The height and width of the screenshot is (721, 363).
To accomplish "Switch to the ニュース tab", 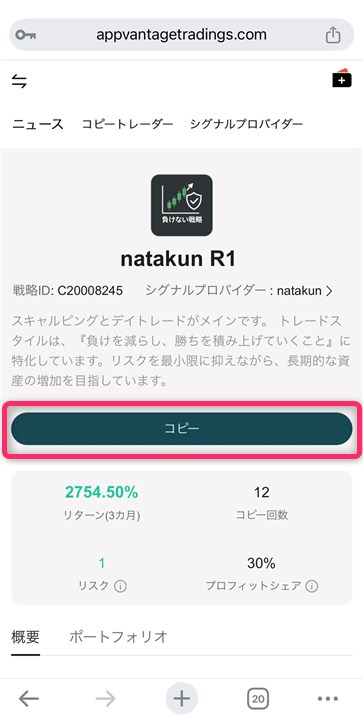I will pos(38,124).
